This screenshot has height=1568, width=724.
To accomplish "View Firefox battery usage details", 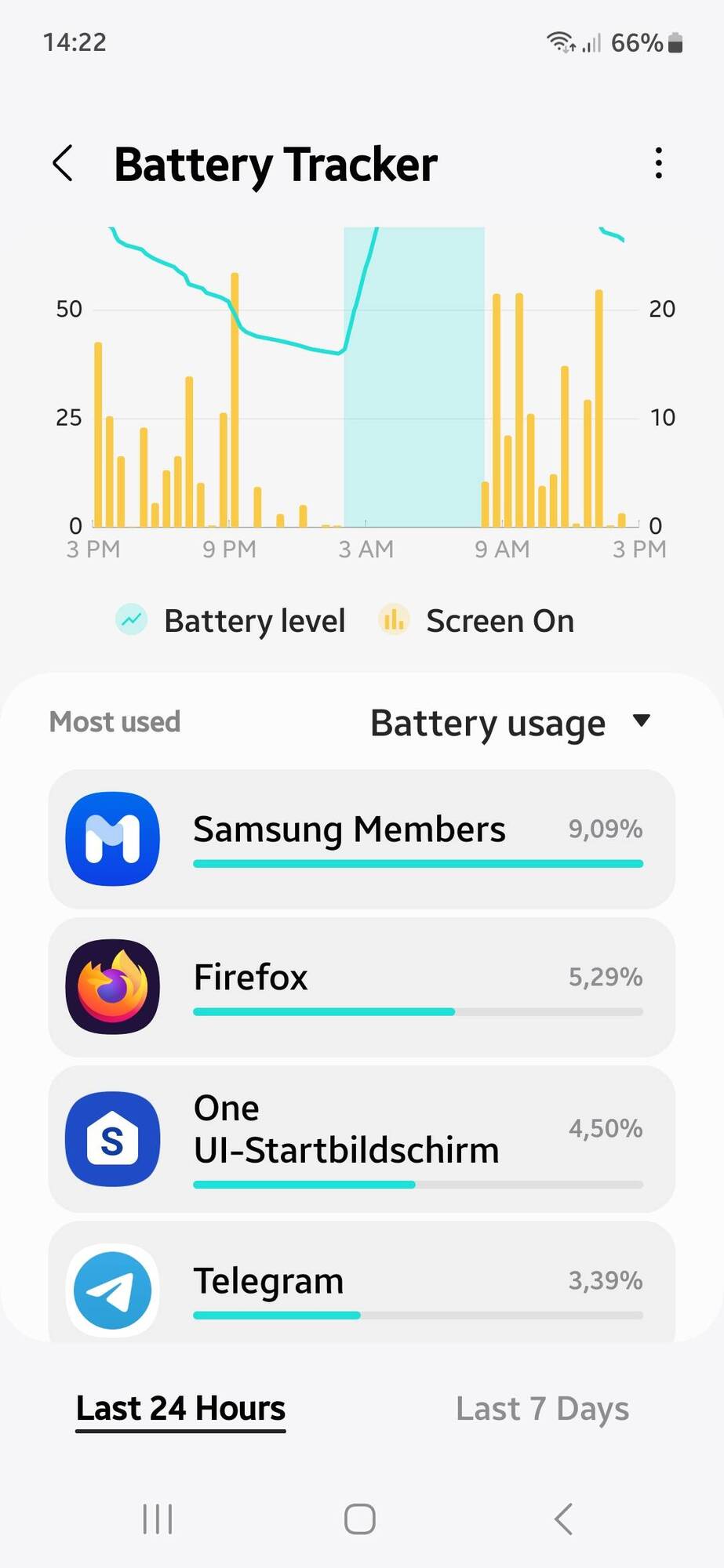I will (x=362, y=987).
